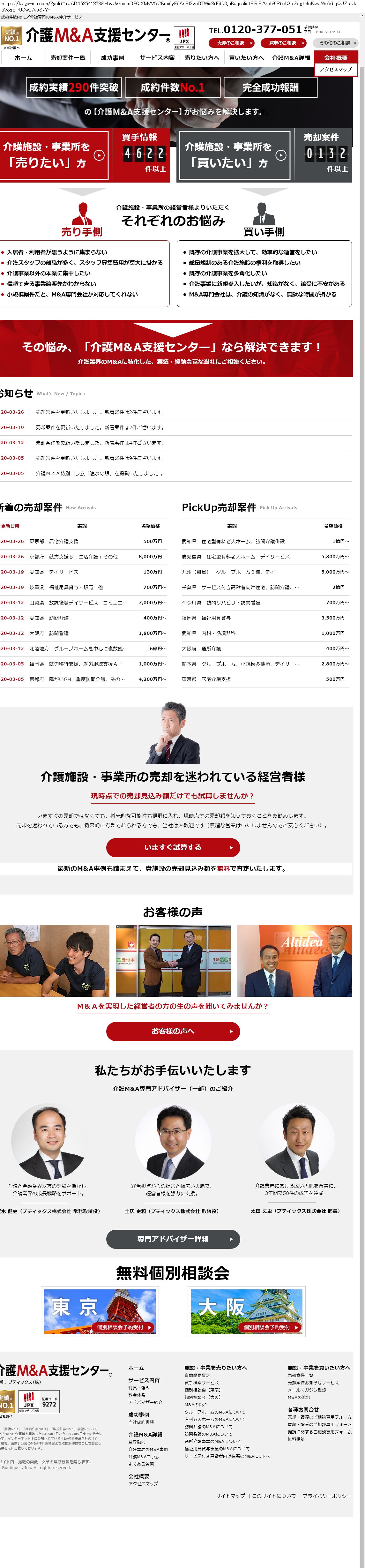365x1568 pixels.
Task: Open サイトマップ footer link
Action: (x=230, y=1496)
